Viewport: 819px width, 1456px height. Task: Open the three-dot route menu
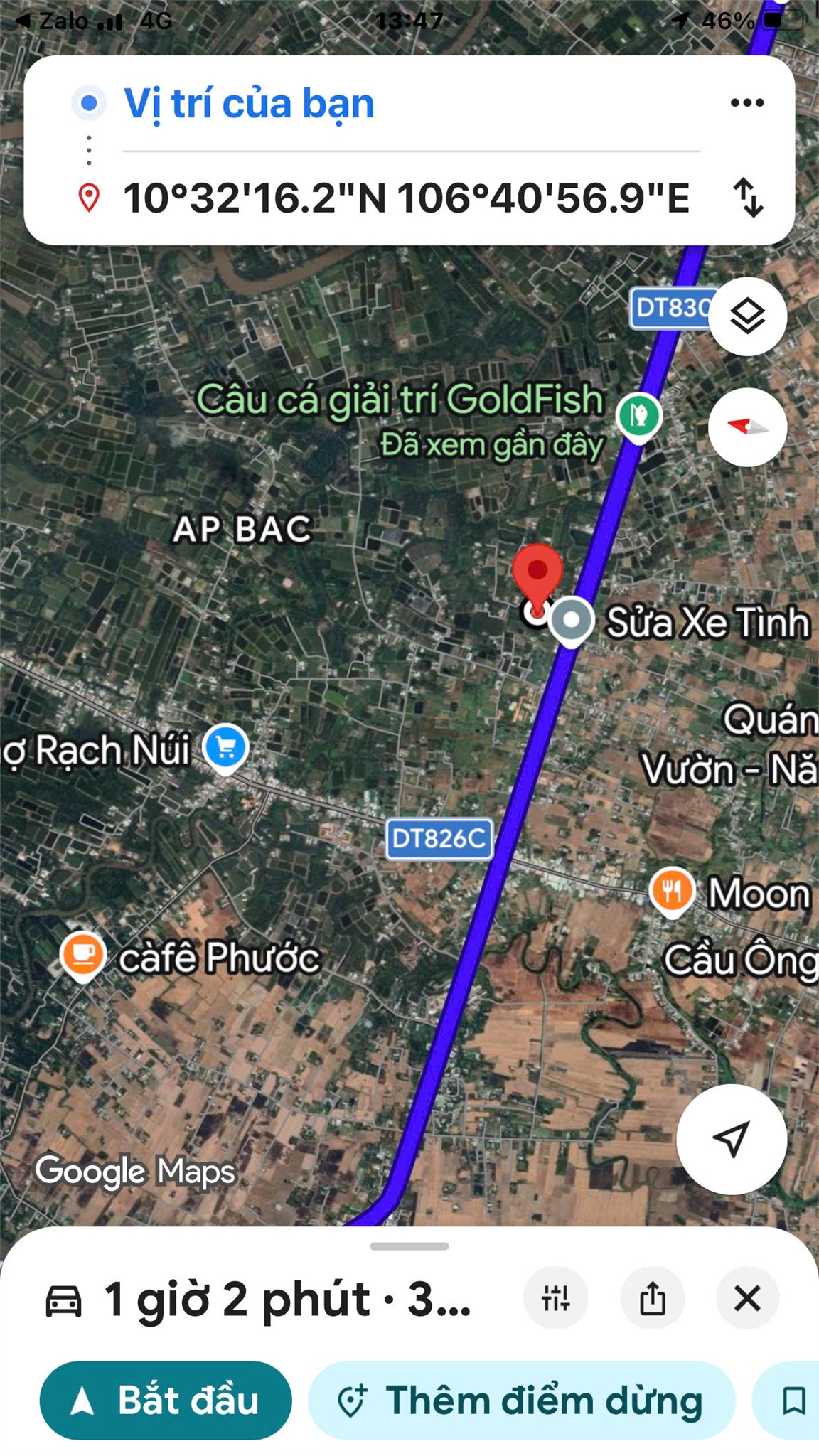pos(748,102)
